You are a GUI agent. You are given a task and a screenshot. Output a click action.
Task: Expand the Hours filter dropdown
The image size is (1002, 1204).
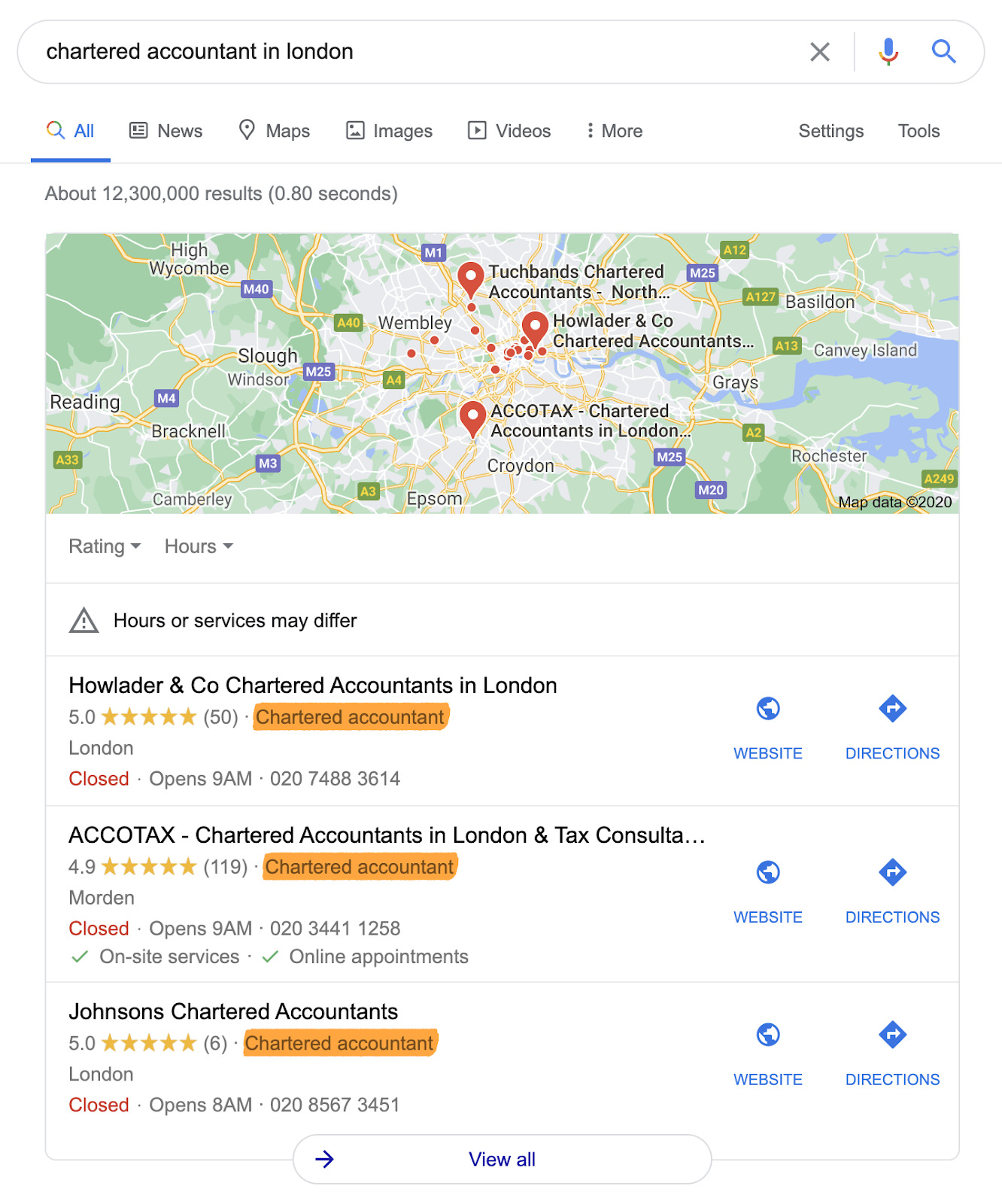[199, 546]
